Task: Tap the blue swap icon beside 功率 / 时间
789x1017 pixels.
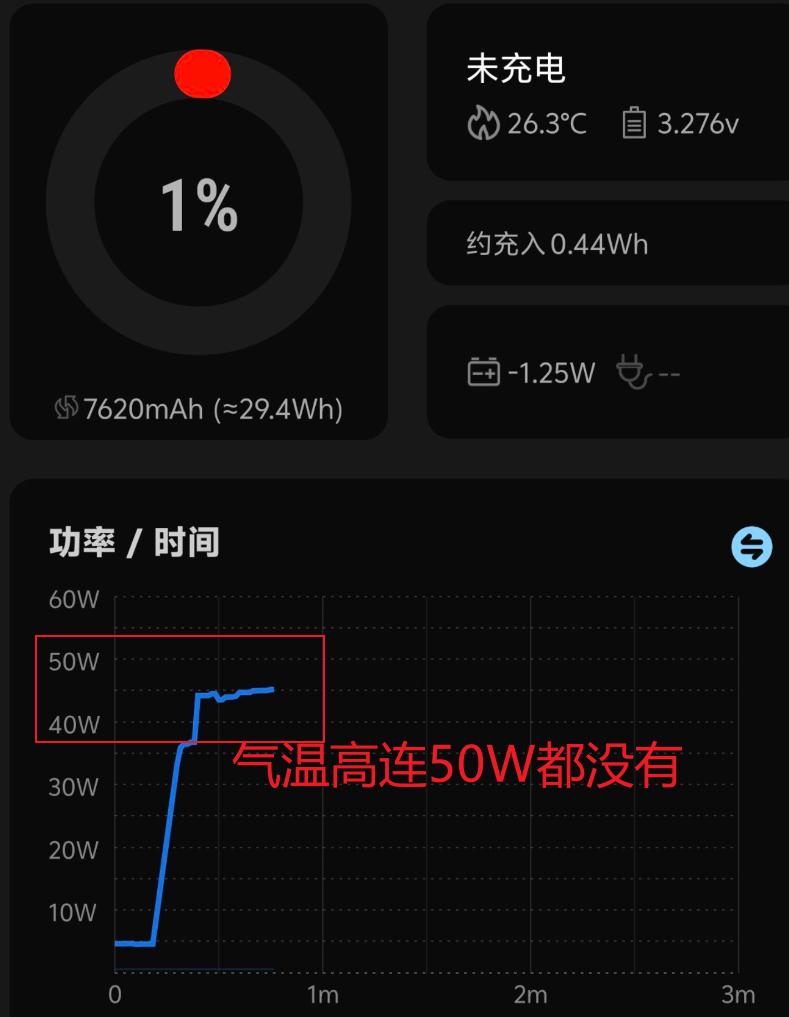Action: pyautogui.click(x=751, y=546)
